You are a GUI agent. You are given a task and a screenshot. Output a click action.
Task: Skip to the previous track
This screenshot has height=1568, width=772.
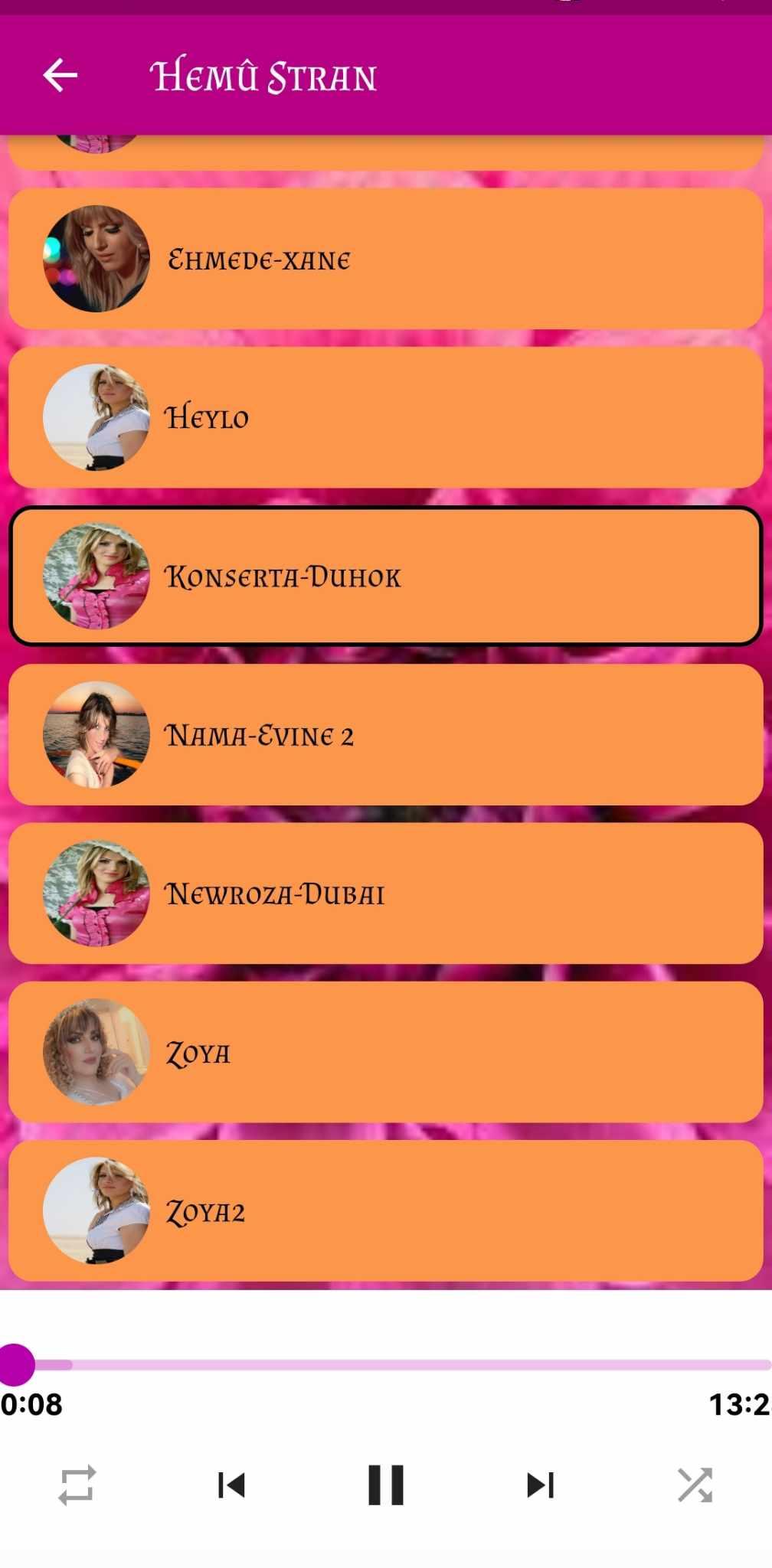pos(231,1485)
